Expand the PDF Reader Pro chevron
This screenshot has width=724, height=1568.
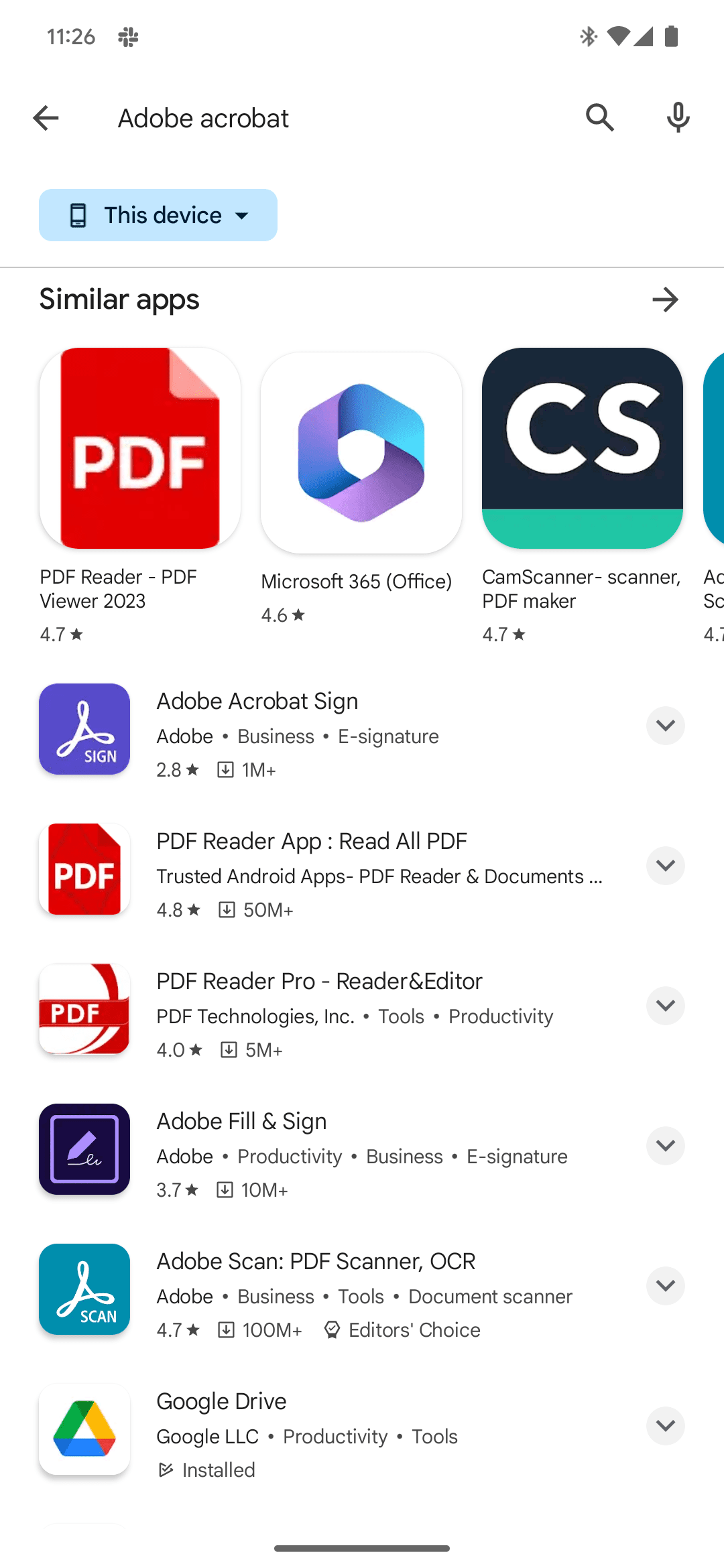(665, 1006)
